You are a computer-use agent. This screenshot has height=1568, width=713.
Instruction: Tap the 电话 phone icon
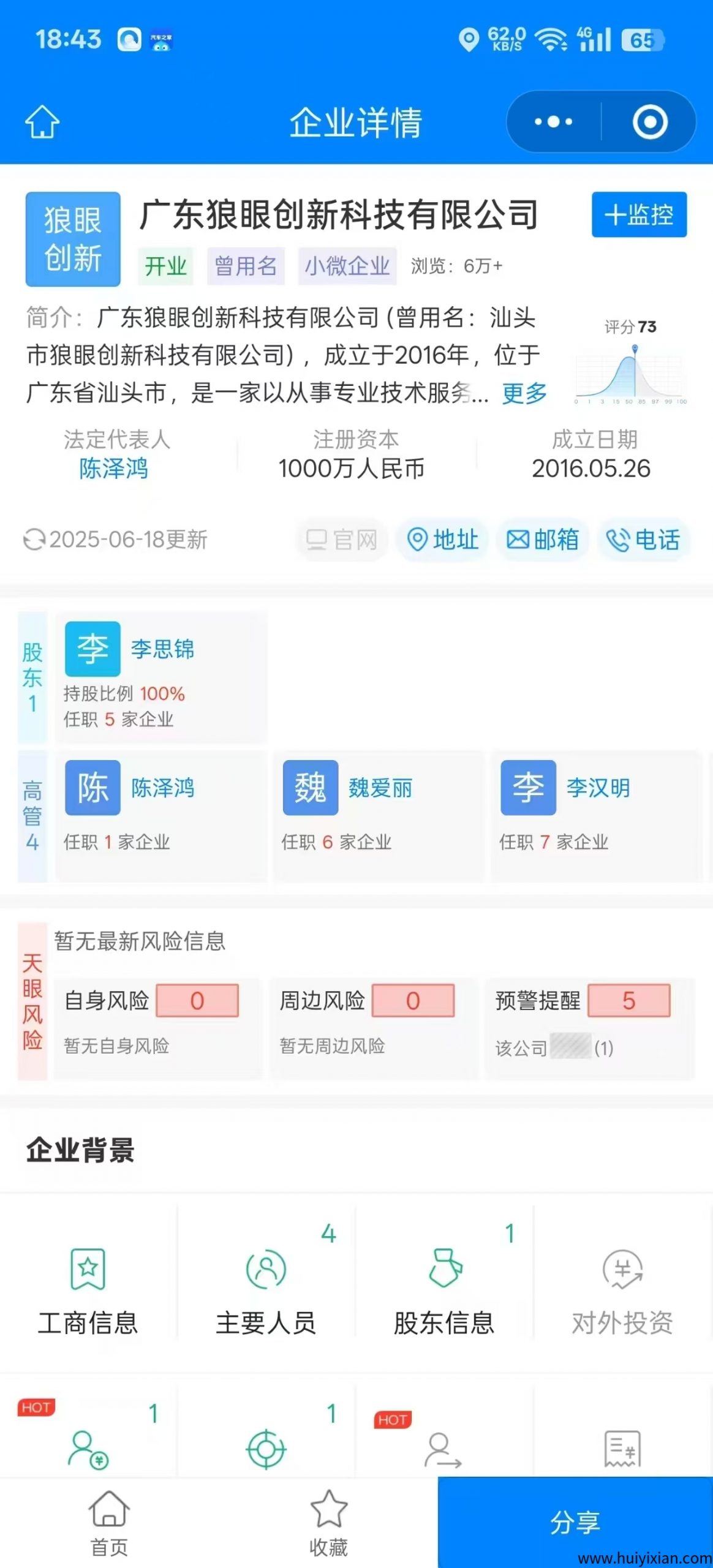[x=644, y=540]
